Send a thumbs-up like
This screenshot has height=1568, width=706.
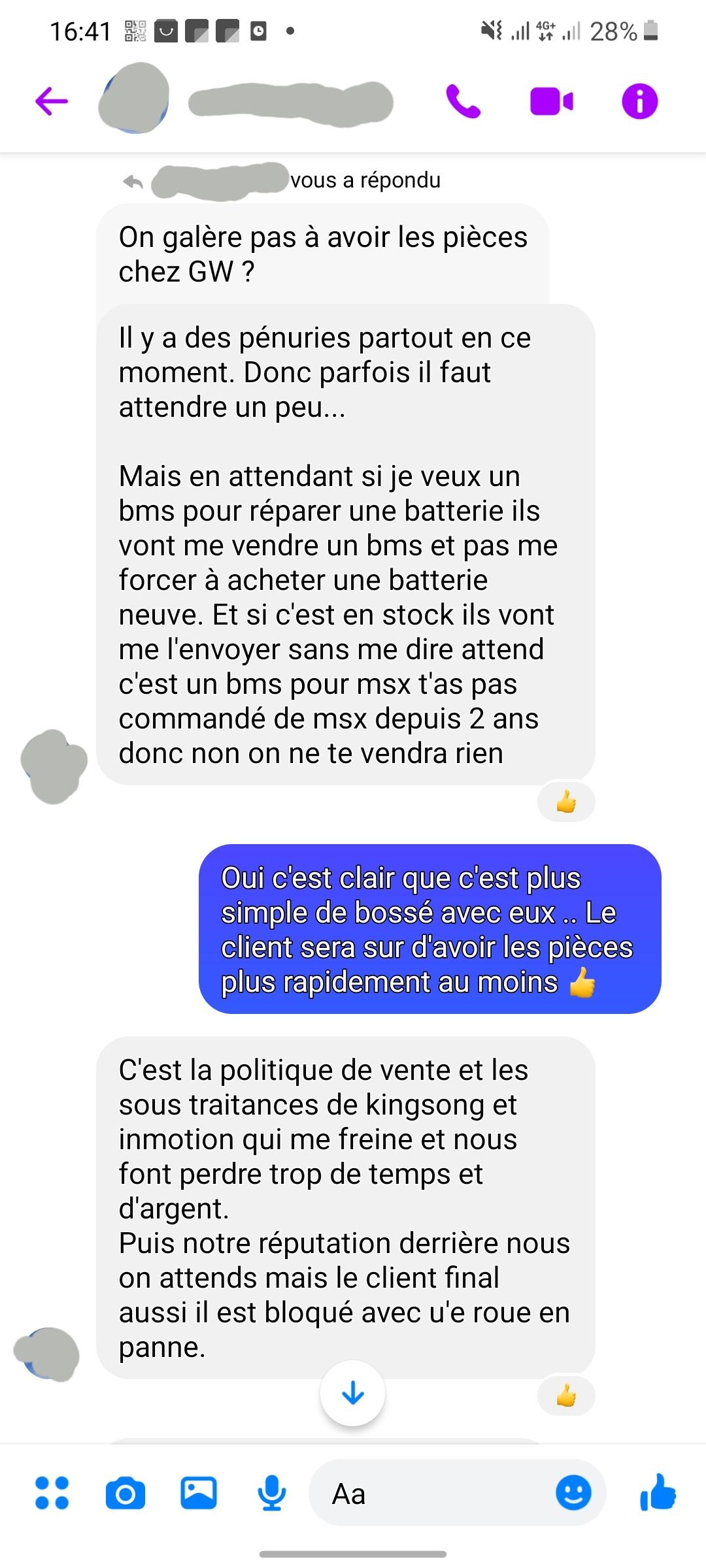[x=658, y=1492]
